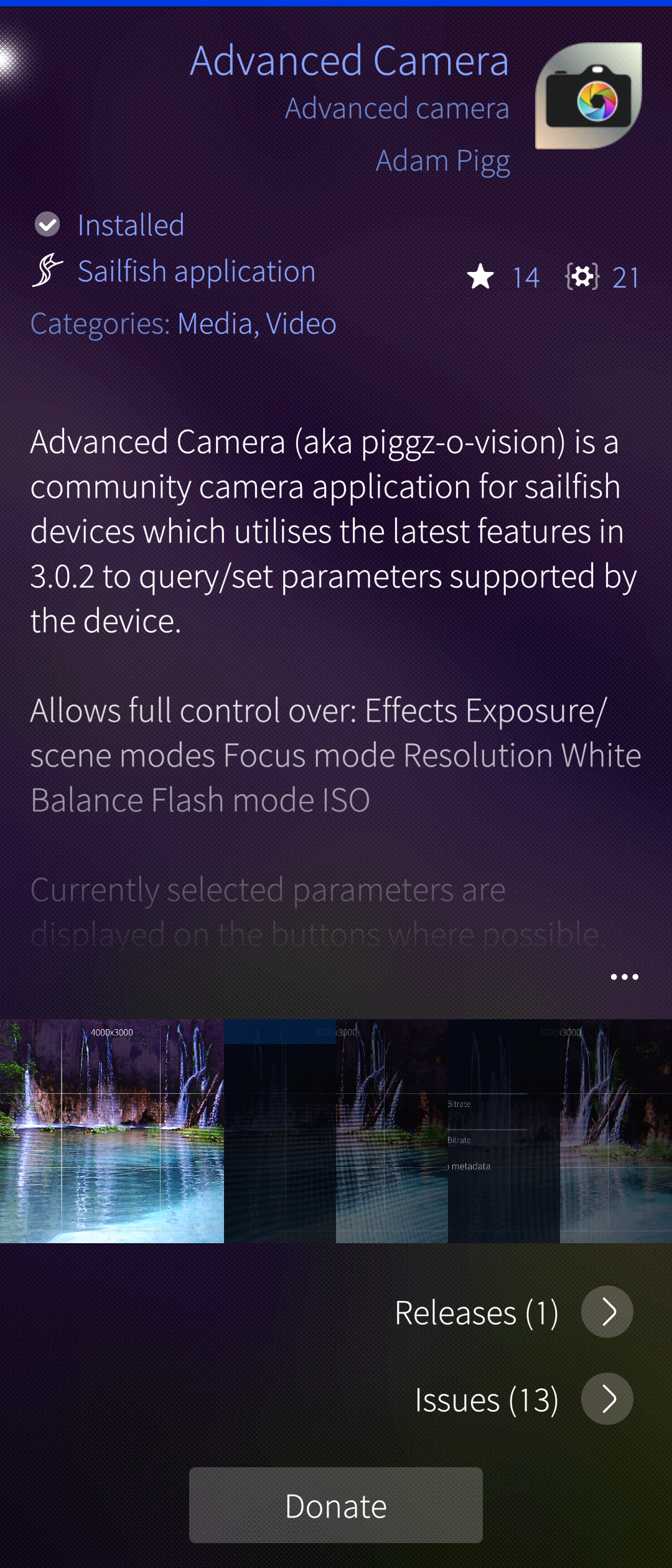Open the first waterfall screenshot

[112, 1131]
